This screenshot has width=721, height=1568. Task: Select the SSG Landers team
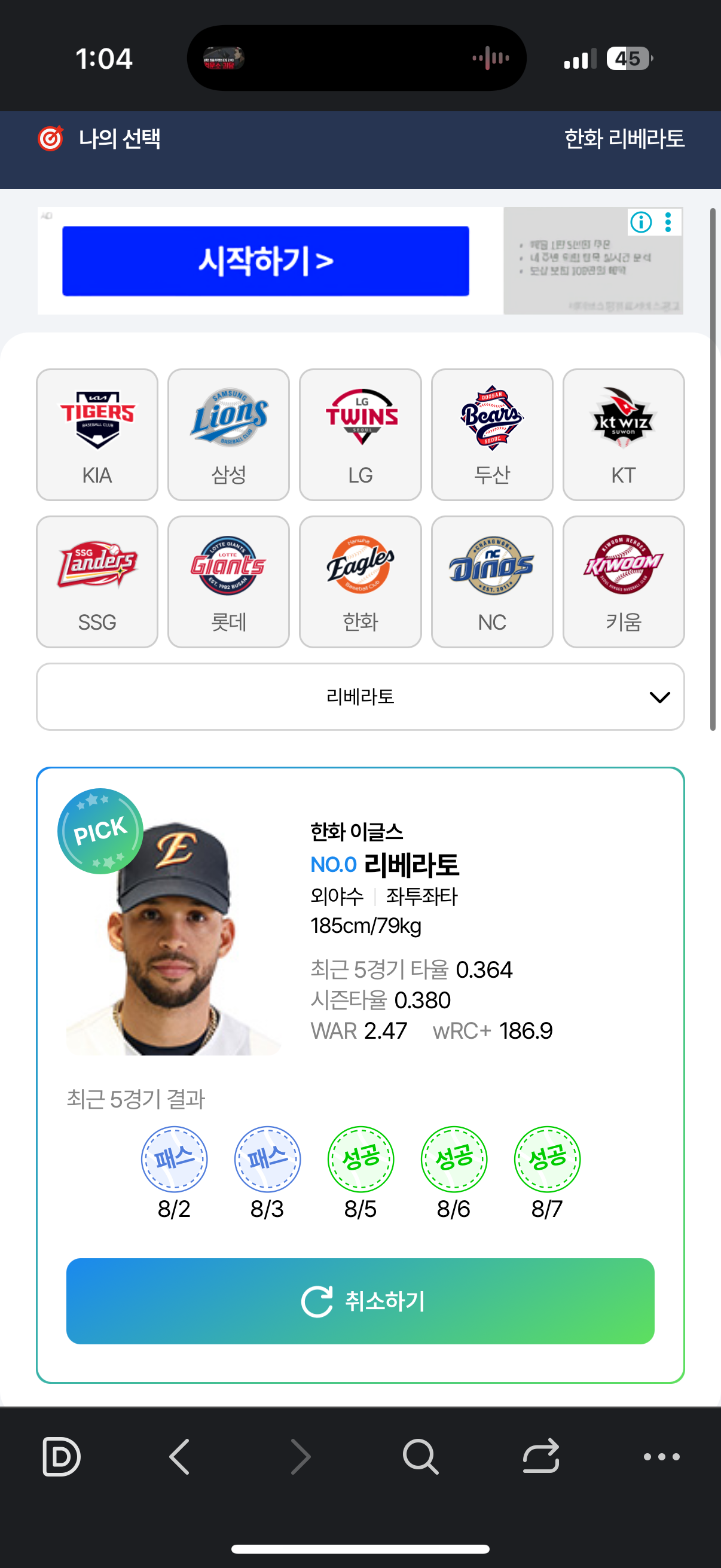[x=97, y=582]
